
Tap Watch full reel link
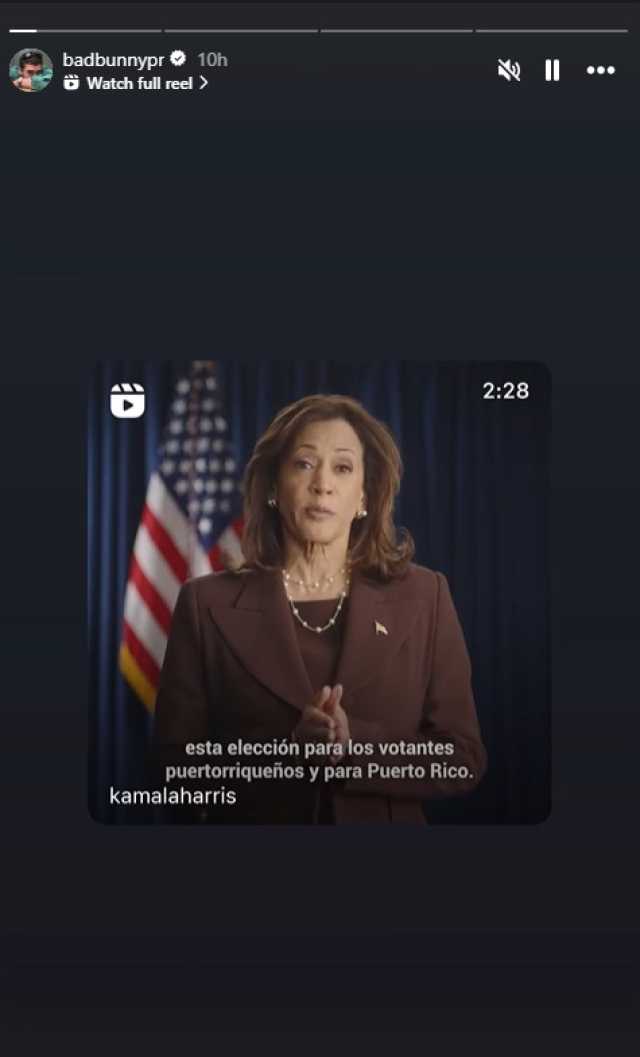coord(138,83)
